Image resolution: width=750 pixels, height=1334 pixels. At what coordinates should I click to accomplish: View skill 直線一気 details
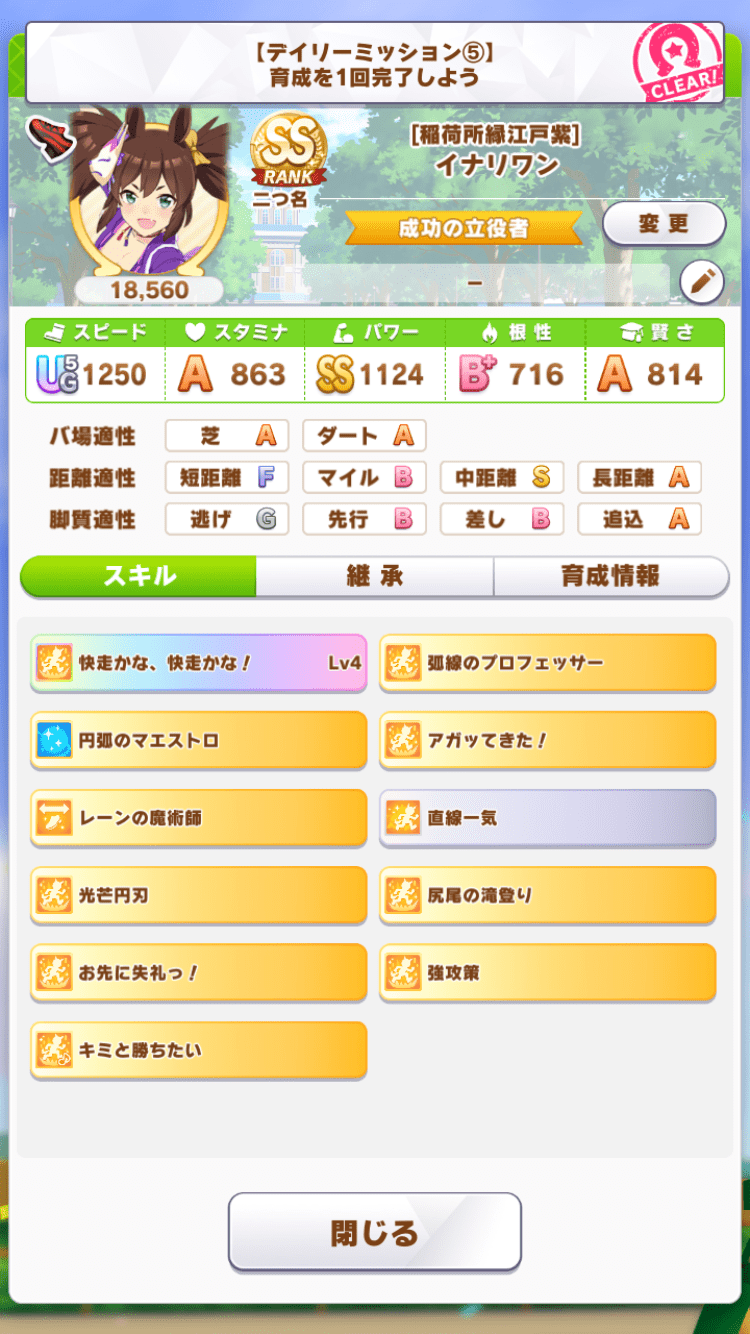[547, 818]
